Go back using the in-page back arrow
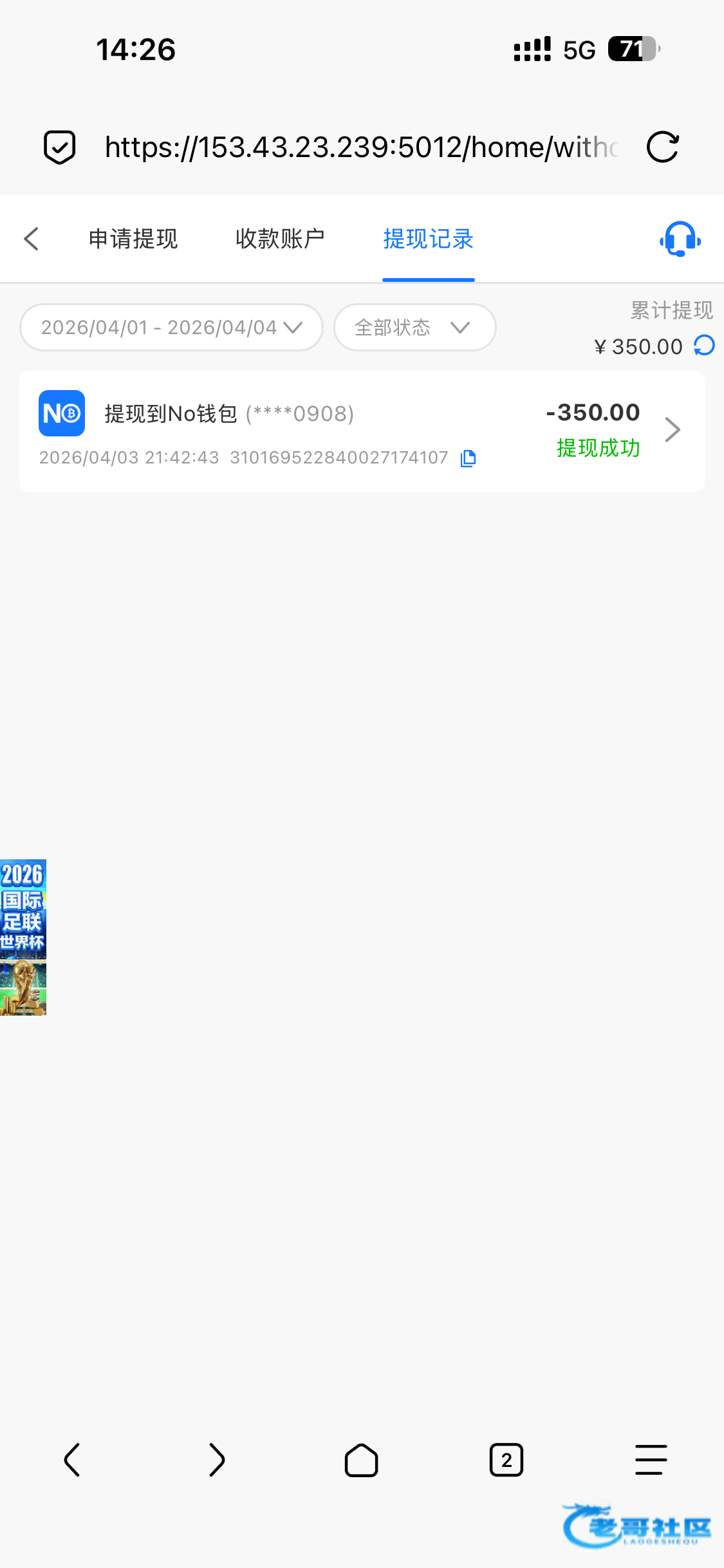The width and height of the screenshot is (724, 1568). (32, 239)
